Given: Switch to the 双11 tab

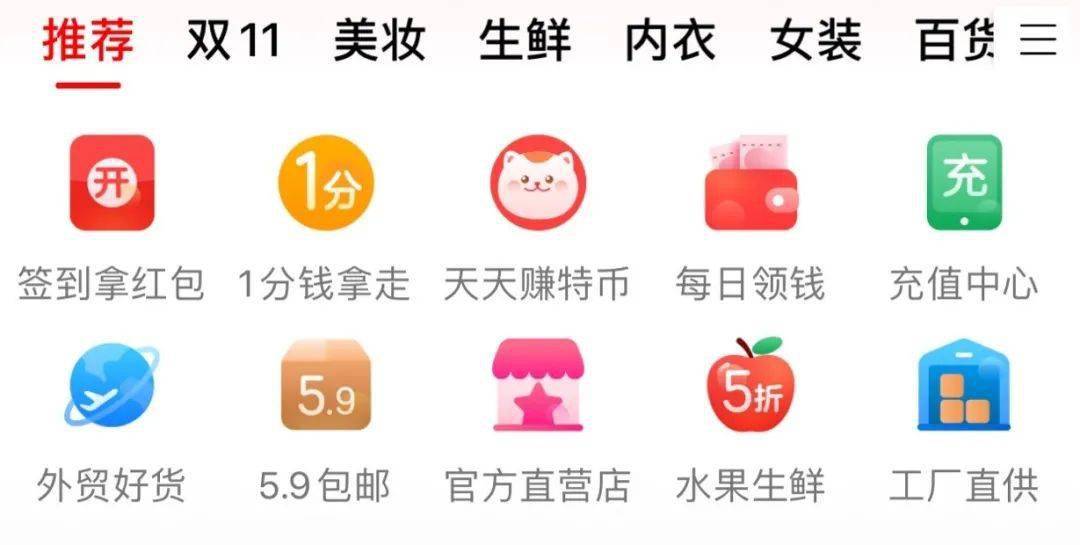Looking at the screenshot, I should [x=233, y=42].
